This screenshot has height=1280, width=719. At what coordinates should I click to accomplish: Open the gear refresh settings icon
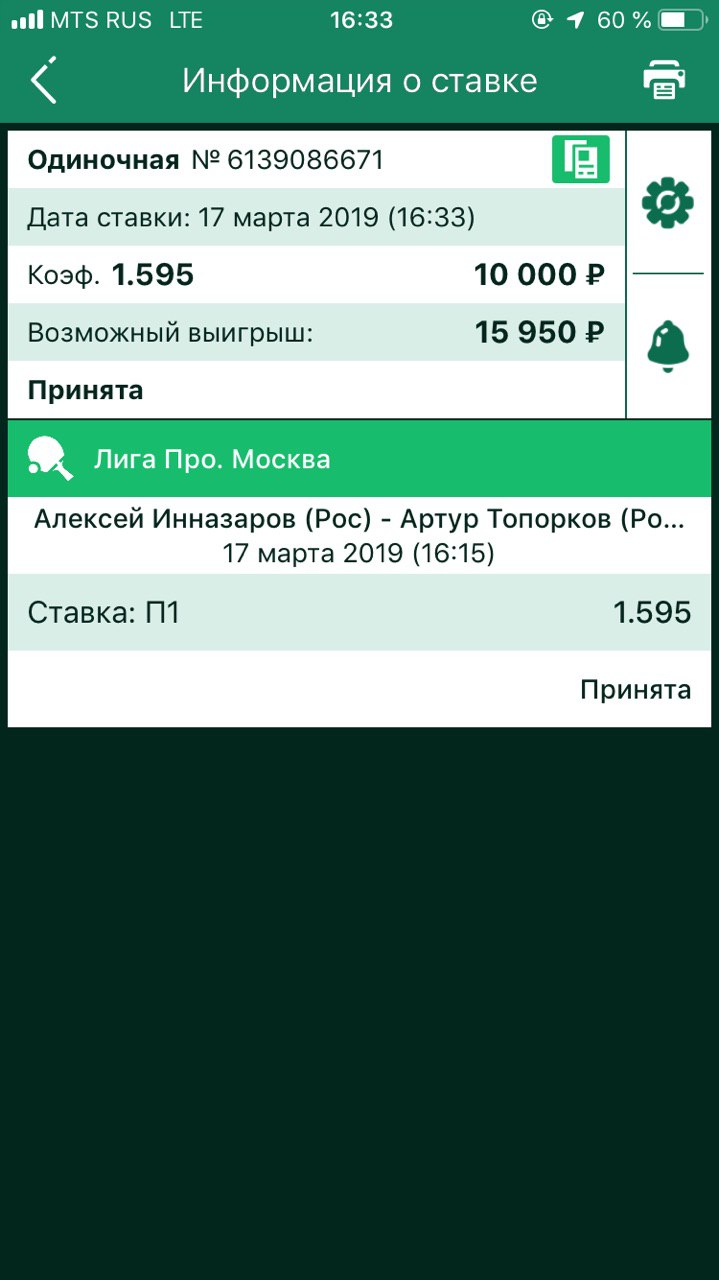[x=668, y=203]
